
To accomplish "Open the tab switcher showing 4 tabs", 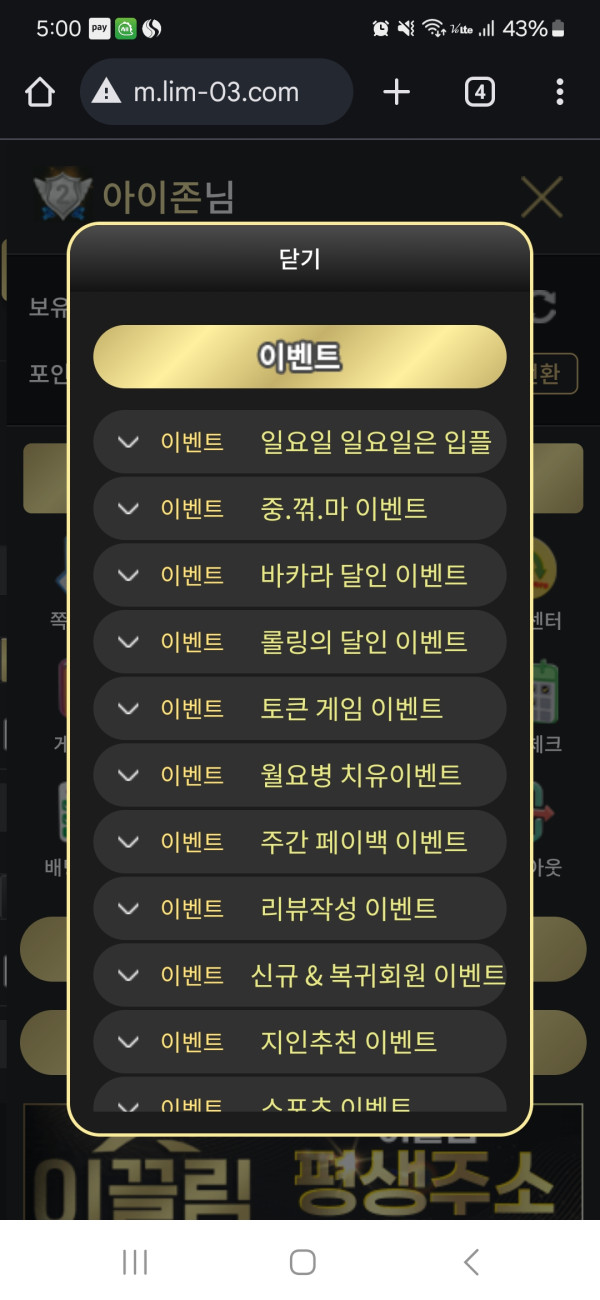I will point(480,93).
